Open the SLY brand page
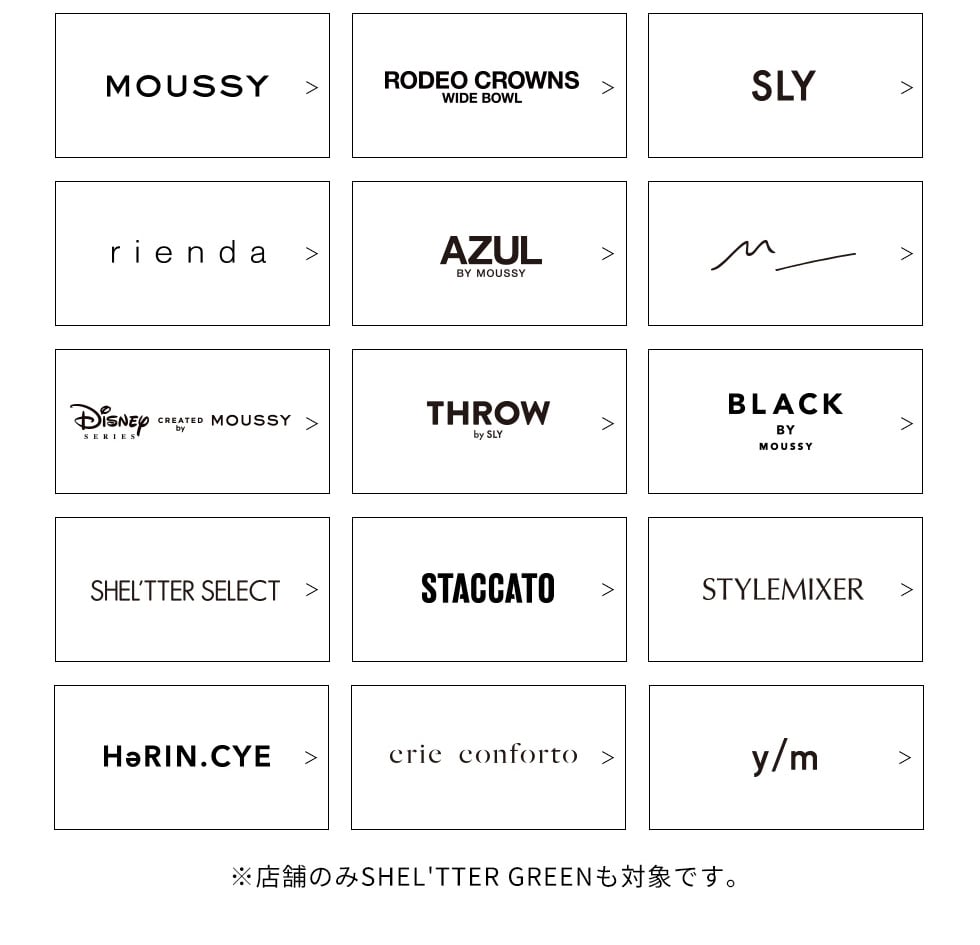The height and width of the screenshot is (945, 980). 785,86
